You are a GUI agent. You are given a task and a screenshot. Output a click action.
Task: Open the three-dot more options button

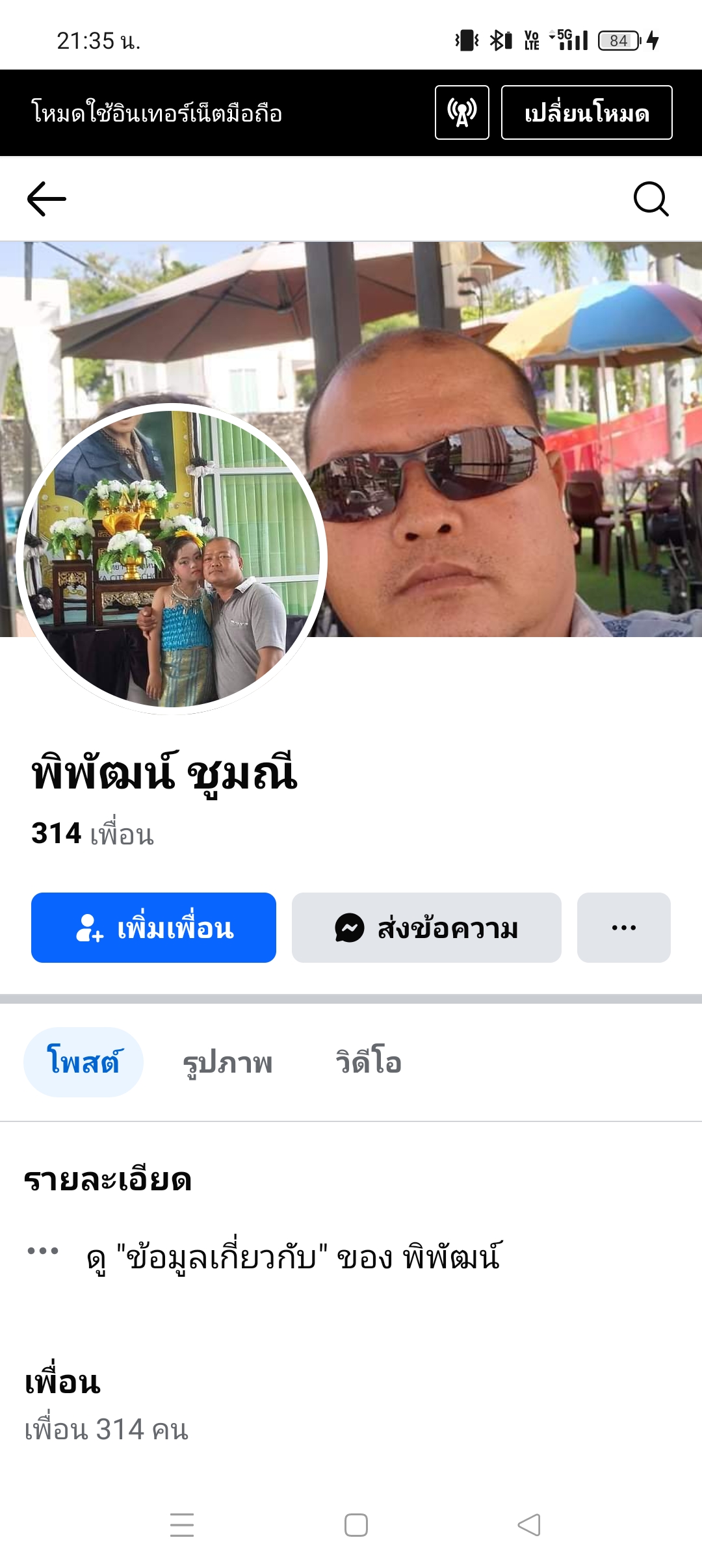[x=623, y=928]
